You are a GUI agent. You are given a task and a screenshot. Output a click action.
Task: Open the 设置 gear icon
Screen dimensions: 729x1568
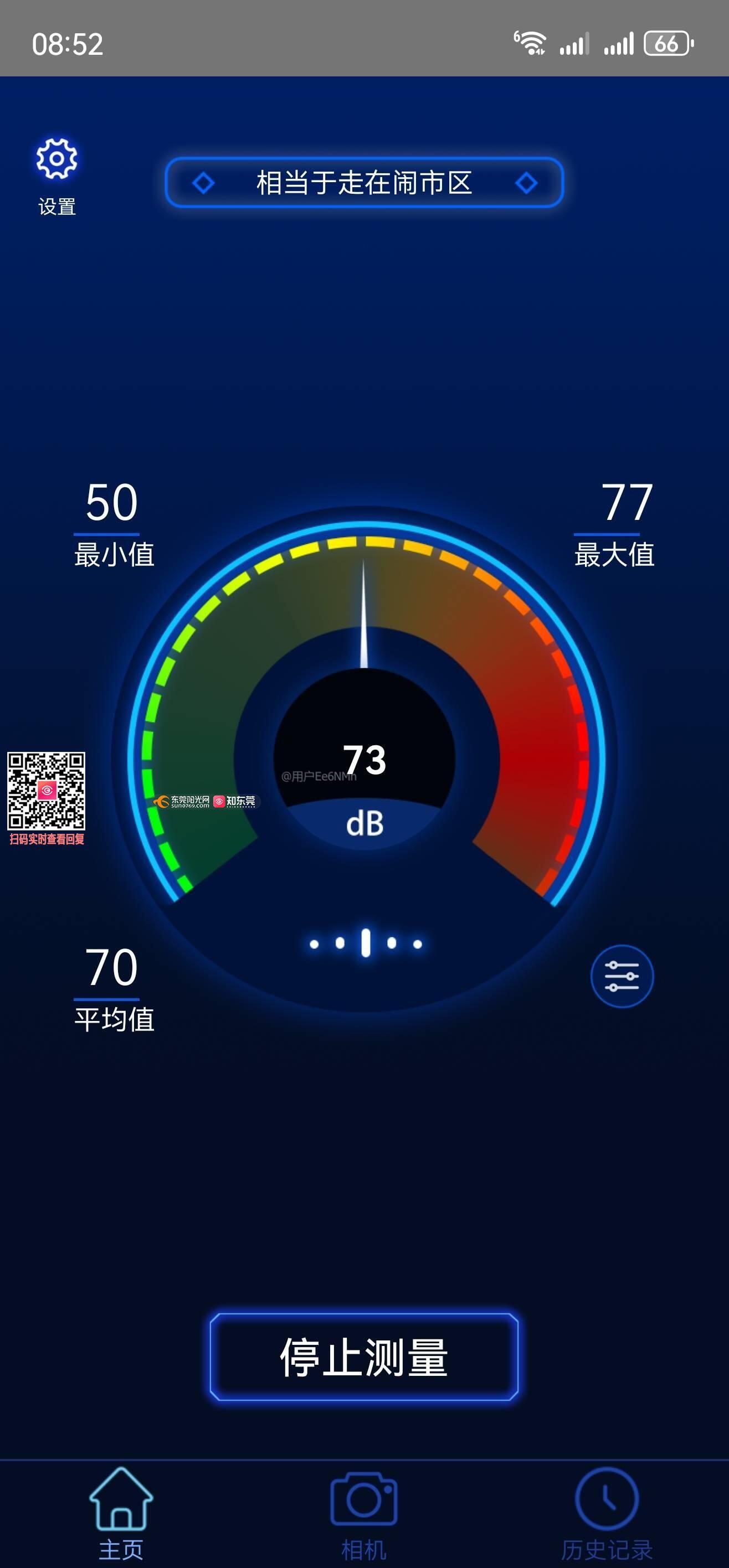tap(57, 160)
